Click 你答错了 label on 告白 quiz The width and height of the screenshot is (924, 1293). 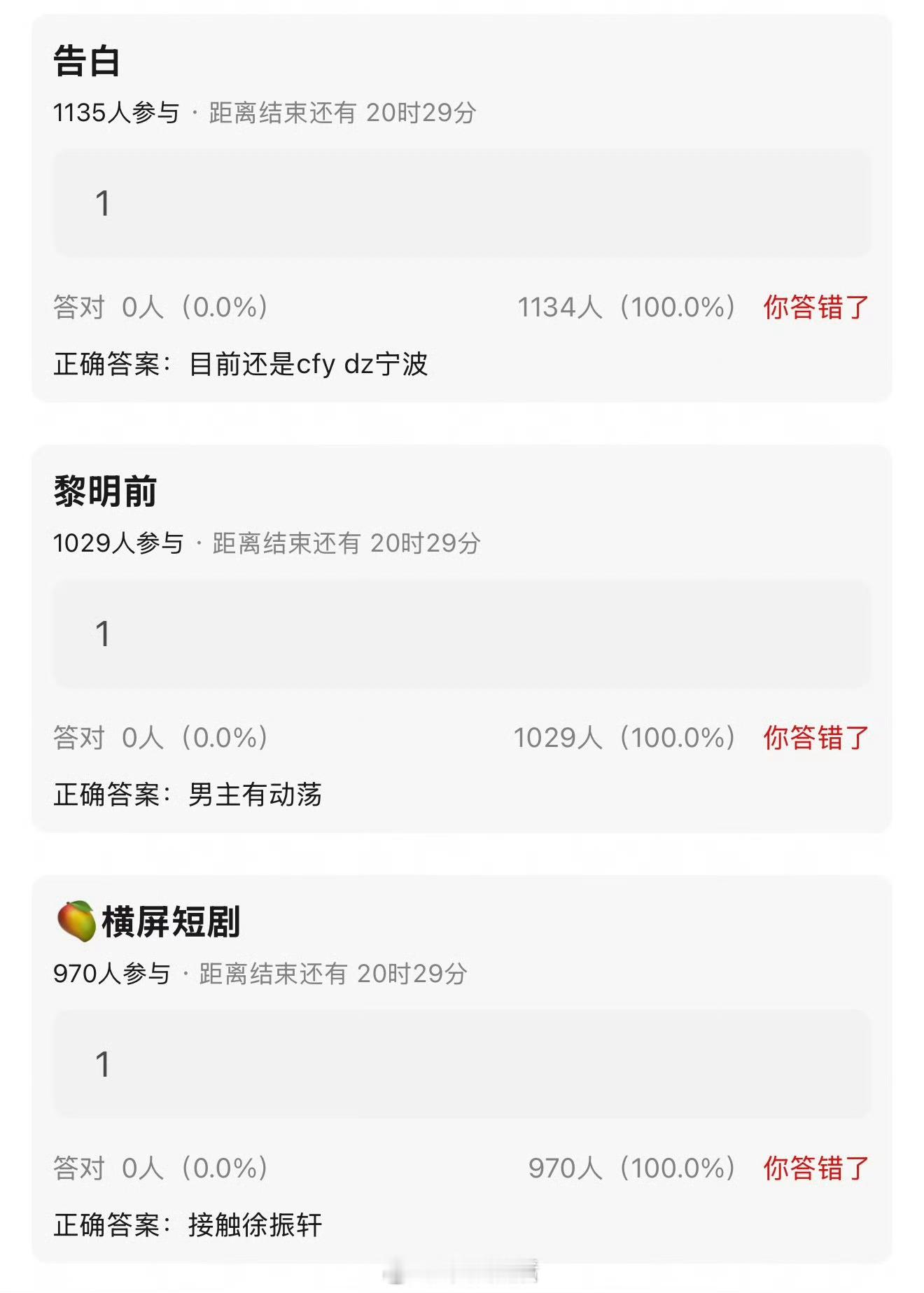pos(816,305)
